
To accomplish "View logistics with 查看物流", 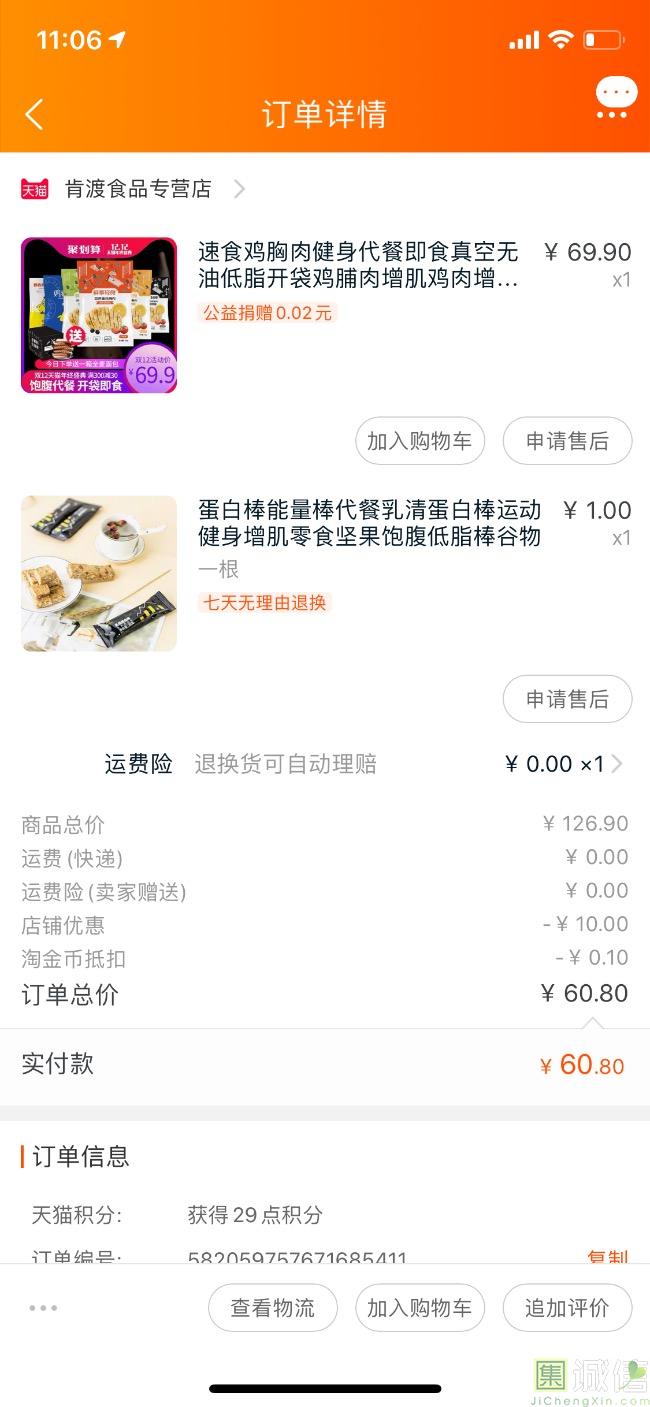I will (273, 1308).
